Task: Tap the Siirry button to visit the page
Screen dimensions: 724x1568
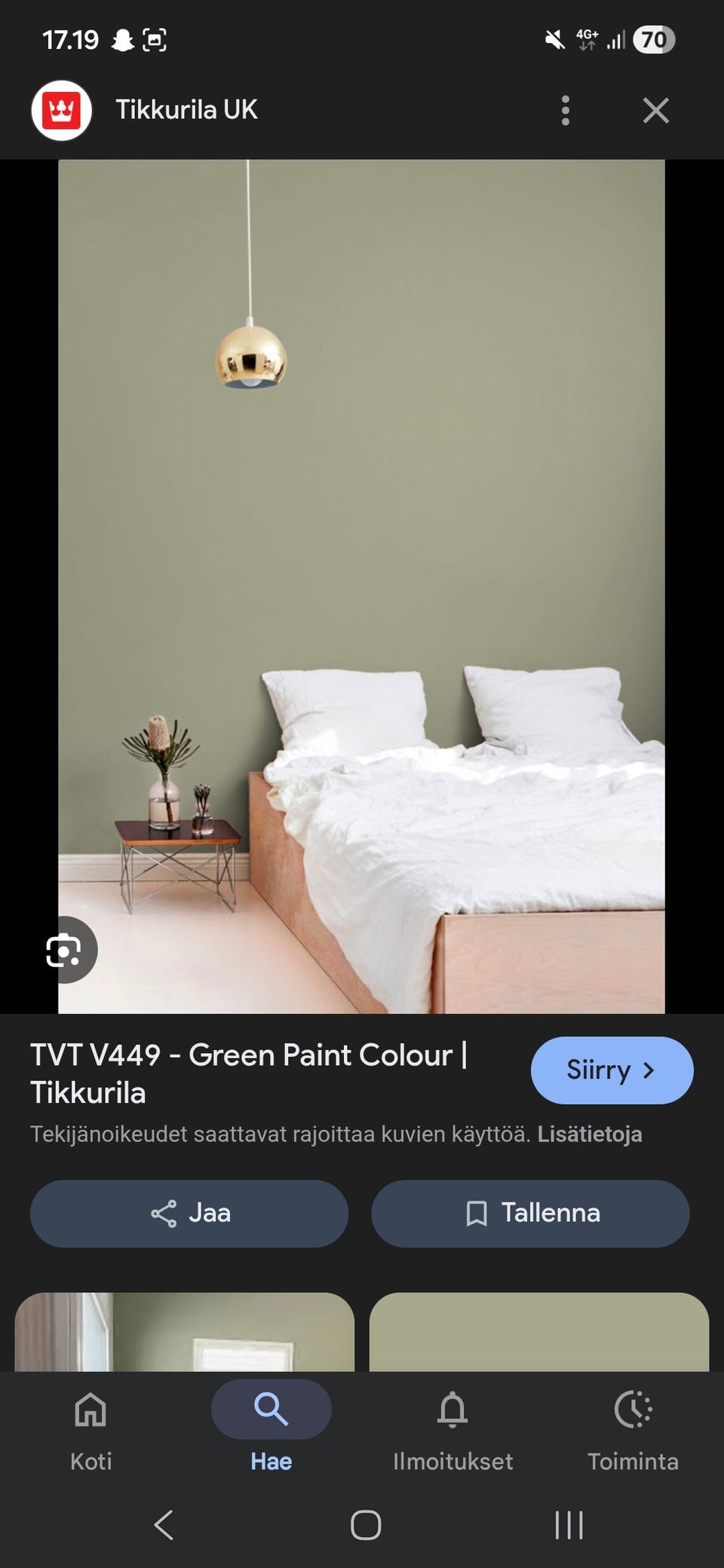Action: tap(611, 1070)
